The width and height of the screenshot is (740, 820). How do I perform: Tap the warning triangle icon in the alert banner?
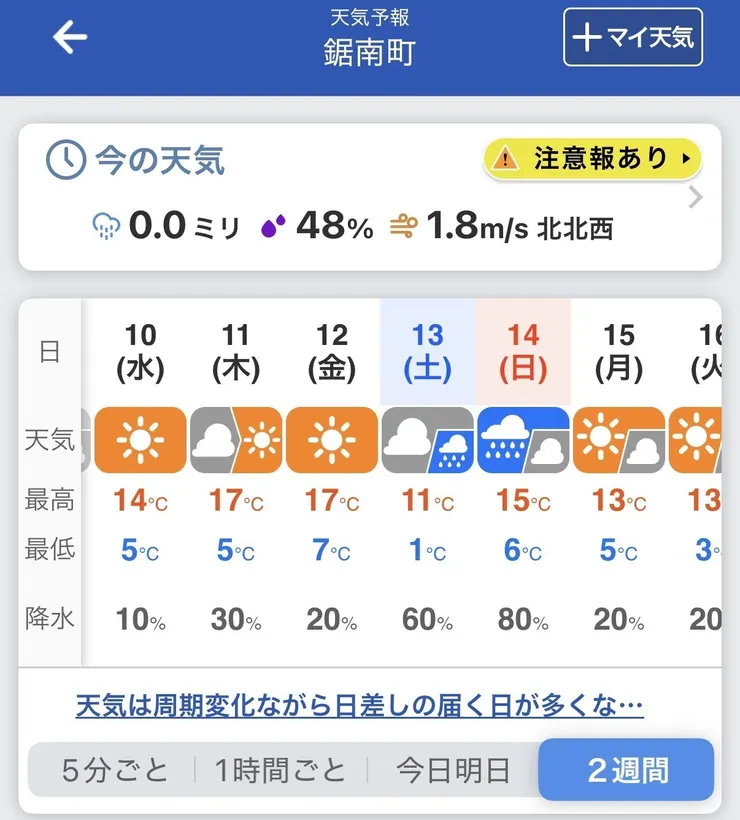point(506,157)
